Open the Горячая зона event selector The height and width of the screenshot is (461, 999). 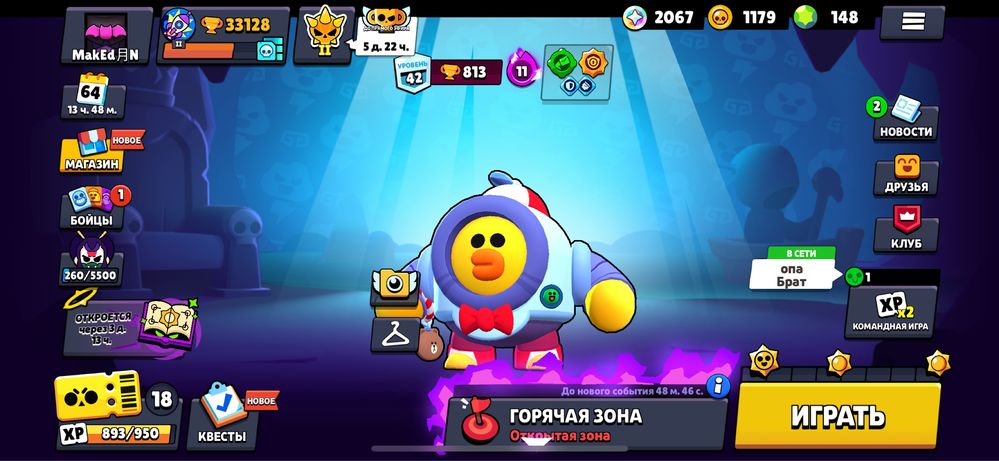pyautogui.click(x=590, y=422)
